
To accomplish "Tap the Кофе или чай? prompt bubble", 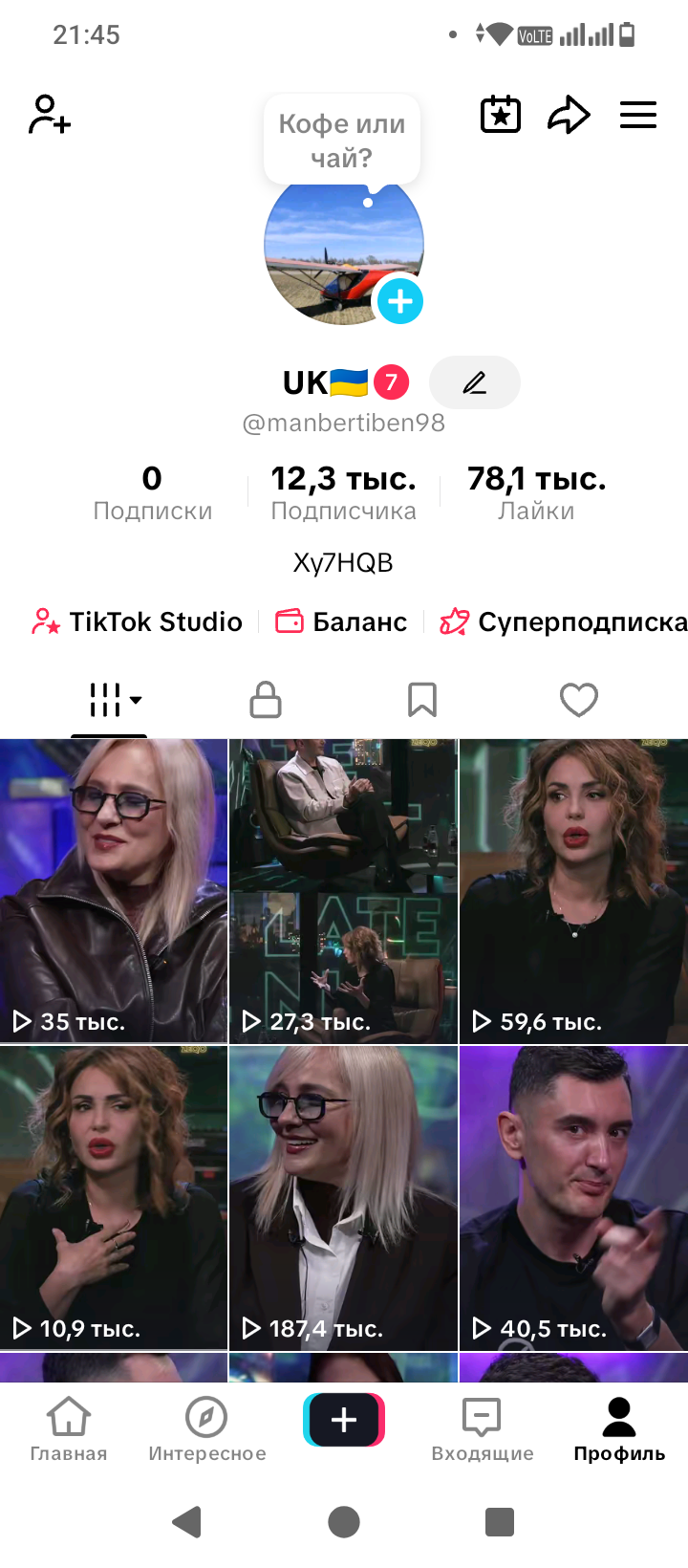I will pos(341,139).
